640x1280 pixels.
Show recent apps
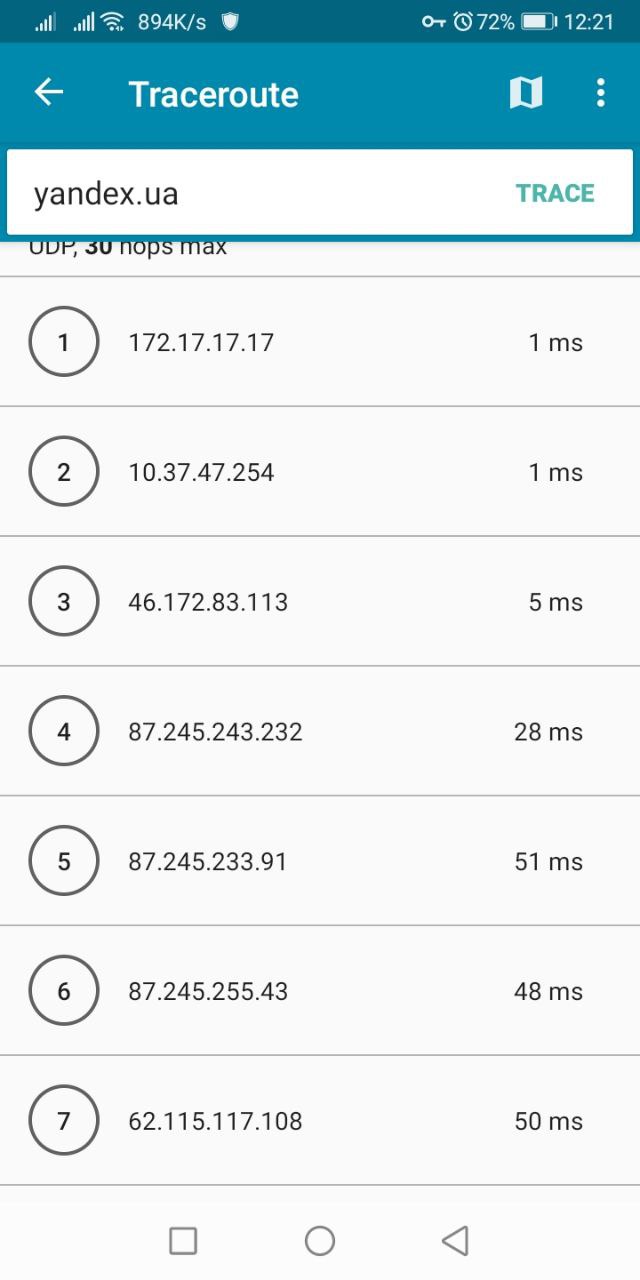coord(183,1241)
